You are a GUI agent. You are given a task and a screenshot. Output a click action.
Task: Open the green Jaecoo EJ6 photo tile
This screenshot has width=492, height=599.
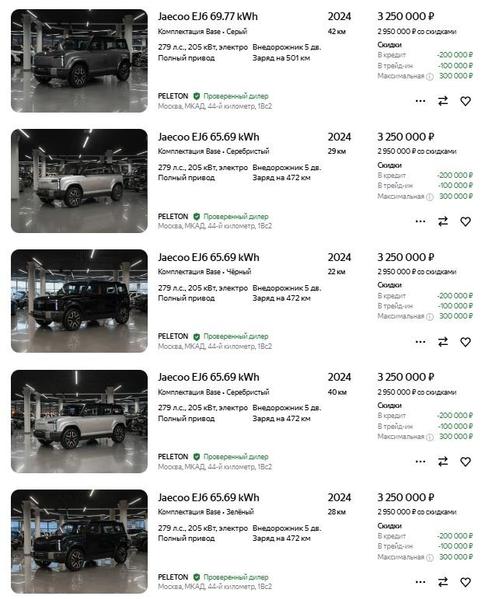click(x=79, y=541)
